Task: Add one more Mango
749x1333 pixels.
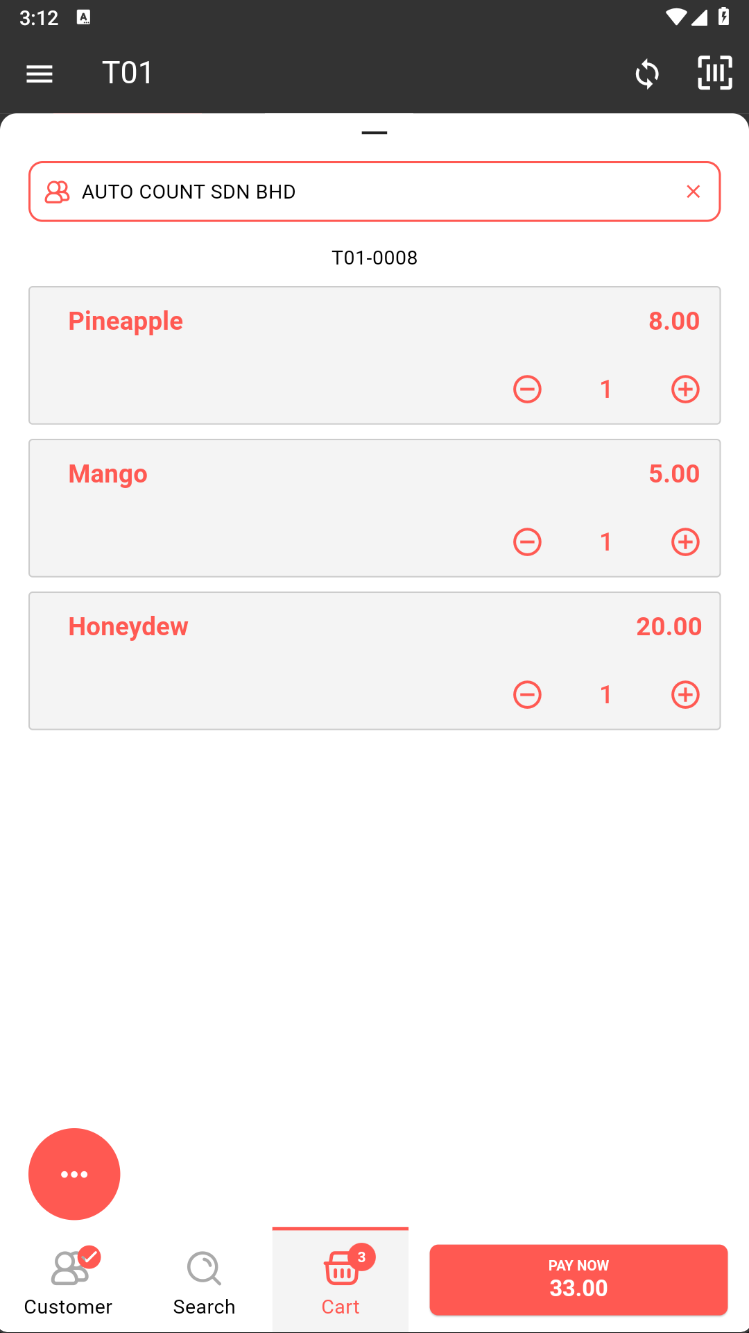Action: 685,542
